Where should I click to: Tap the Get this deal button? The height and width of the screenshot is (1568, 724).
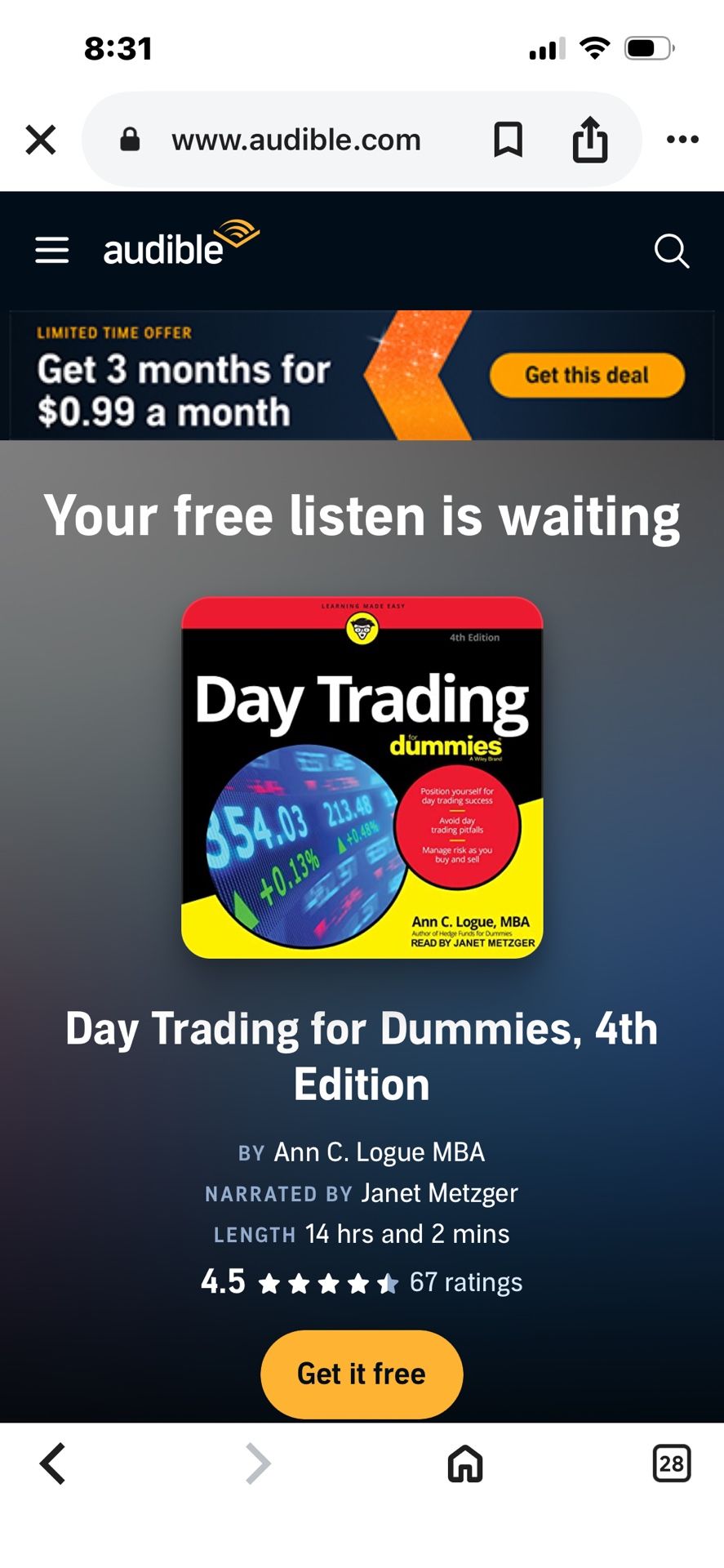(x=587, y=375)
